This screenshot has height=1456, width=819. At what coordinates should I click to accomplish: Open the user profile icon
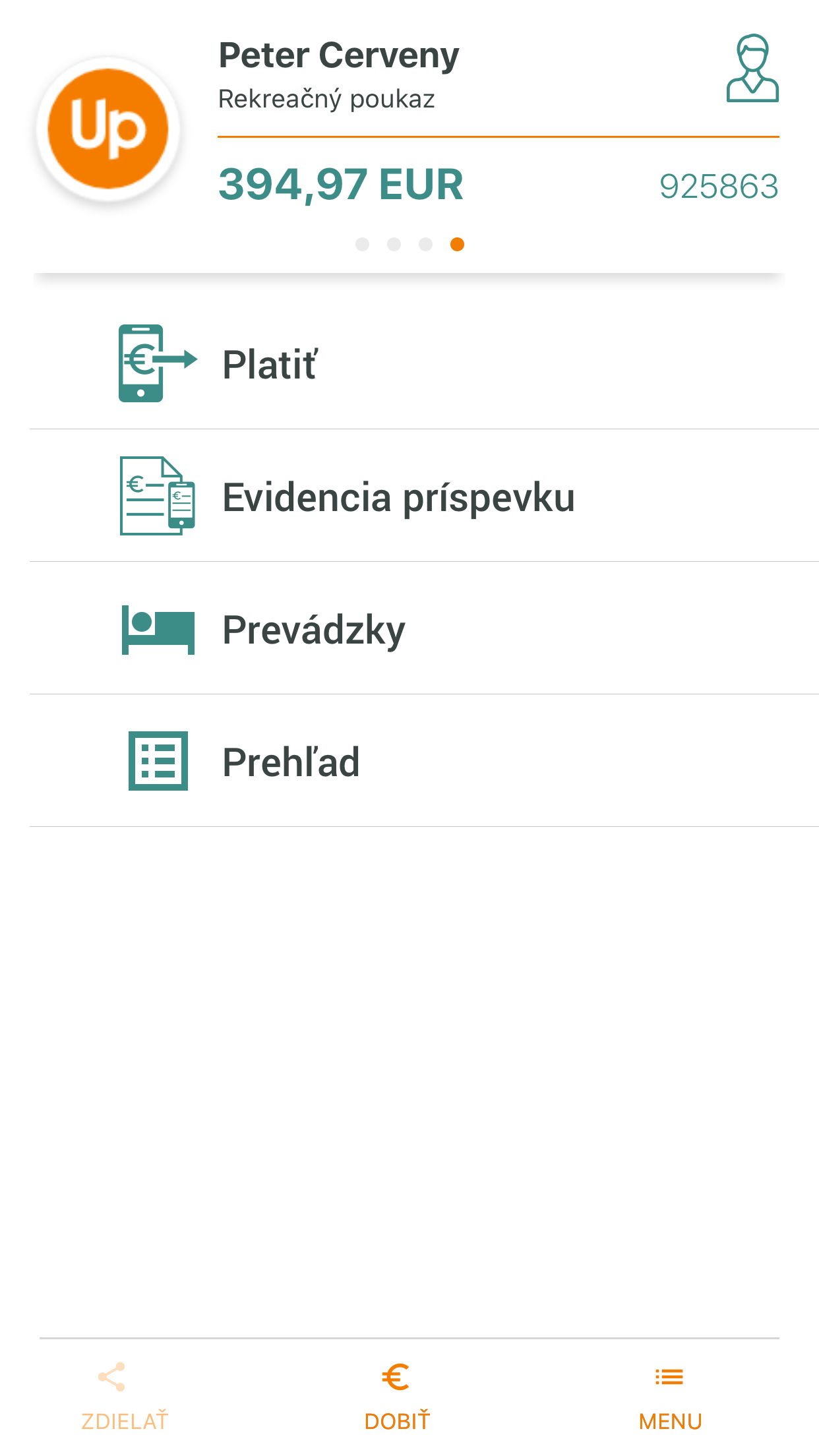coord(753,71)
